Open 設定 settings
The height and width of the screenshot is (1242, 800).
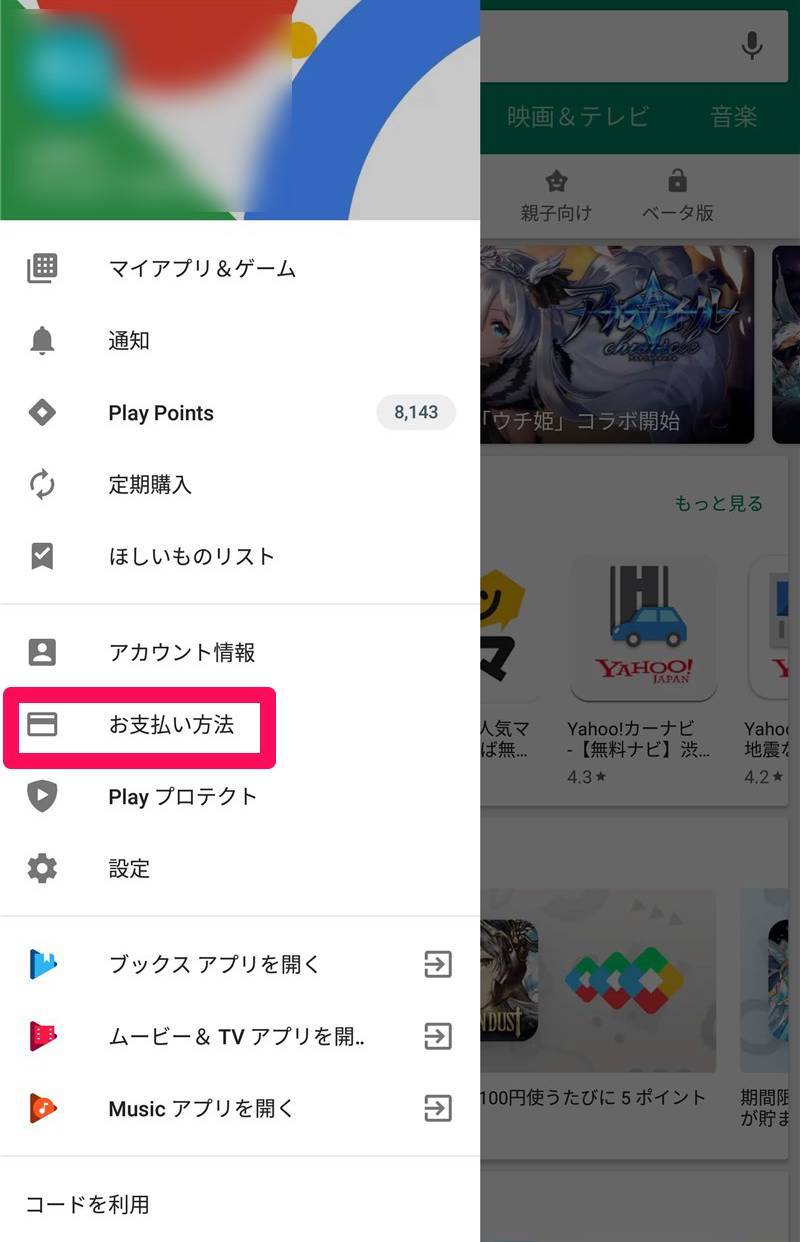[x=129, y=869]
